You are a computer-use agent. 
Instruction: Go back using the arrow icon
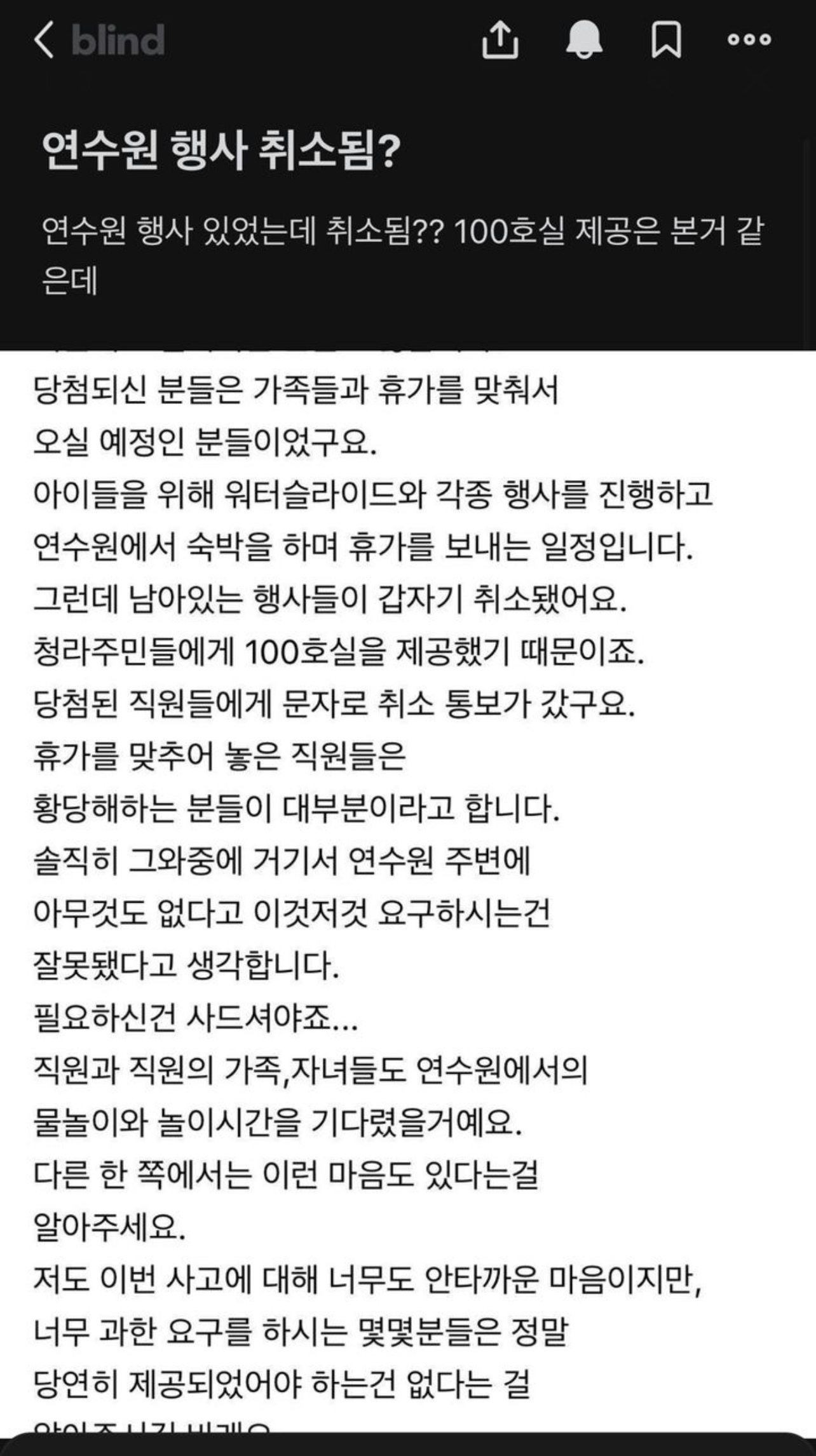[44, 39]
